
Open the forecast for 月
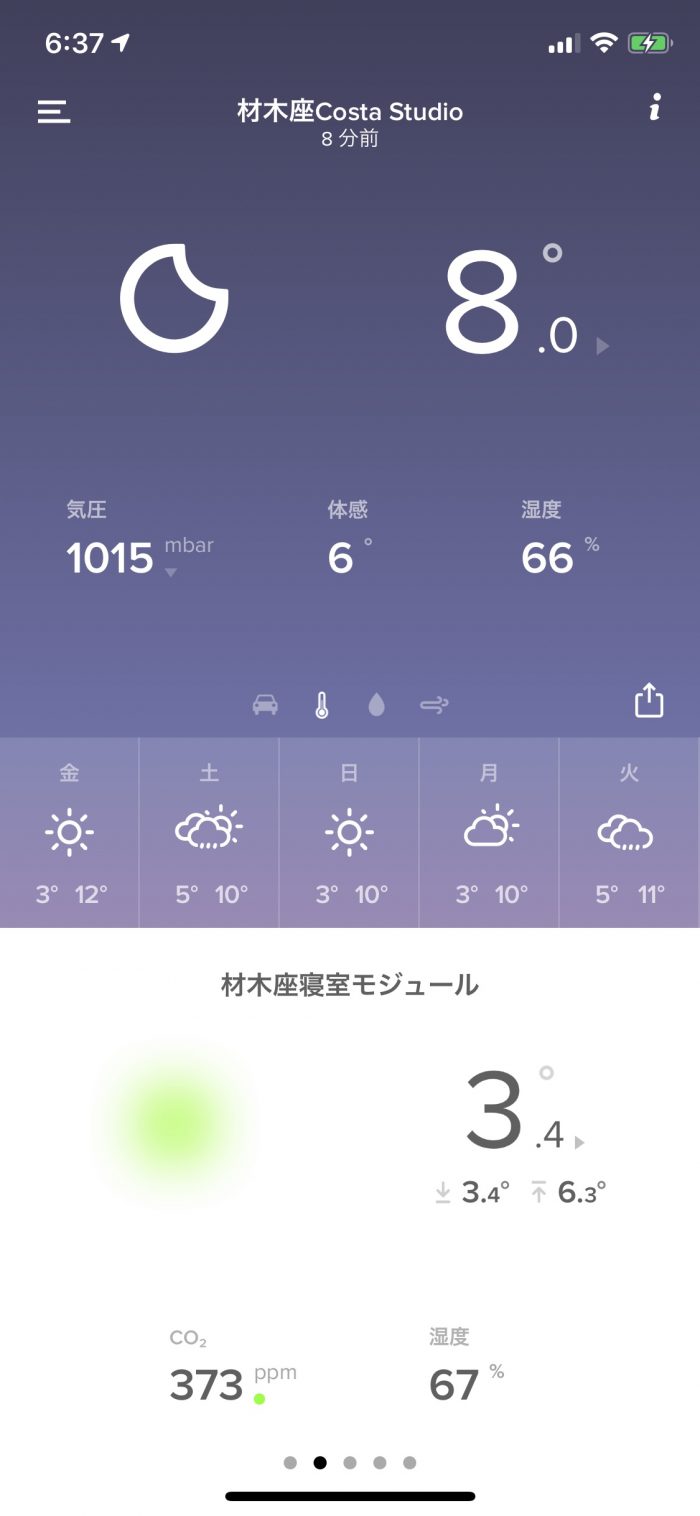point(489,833)
